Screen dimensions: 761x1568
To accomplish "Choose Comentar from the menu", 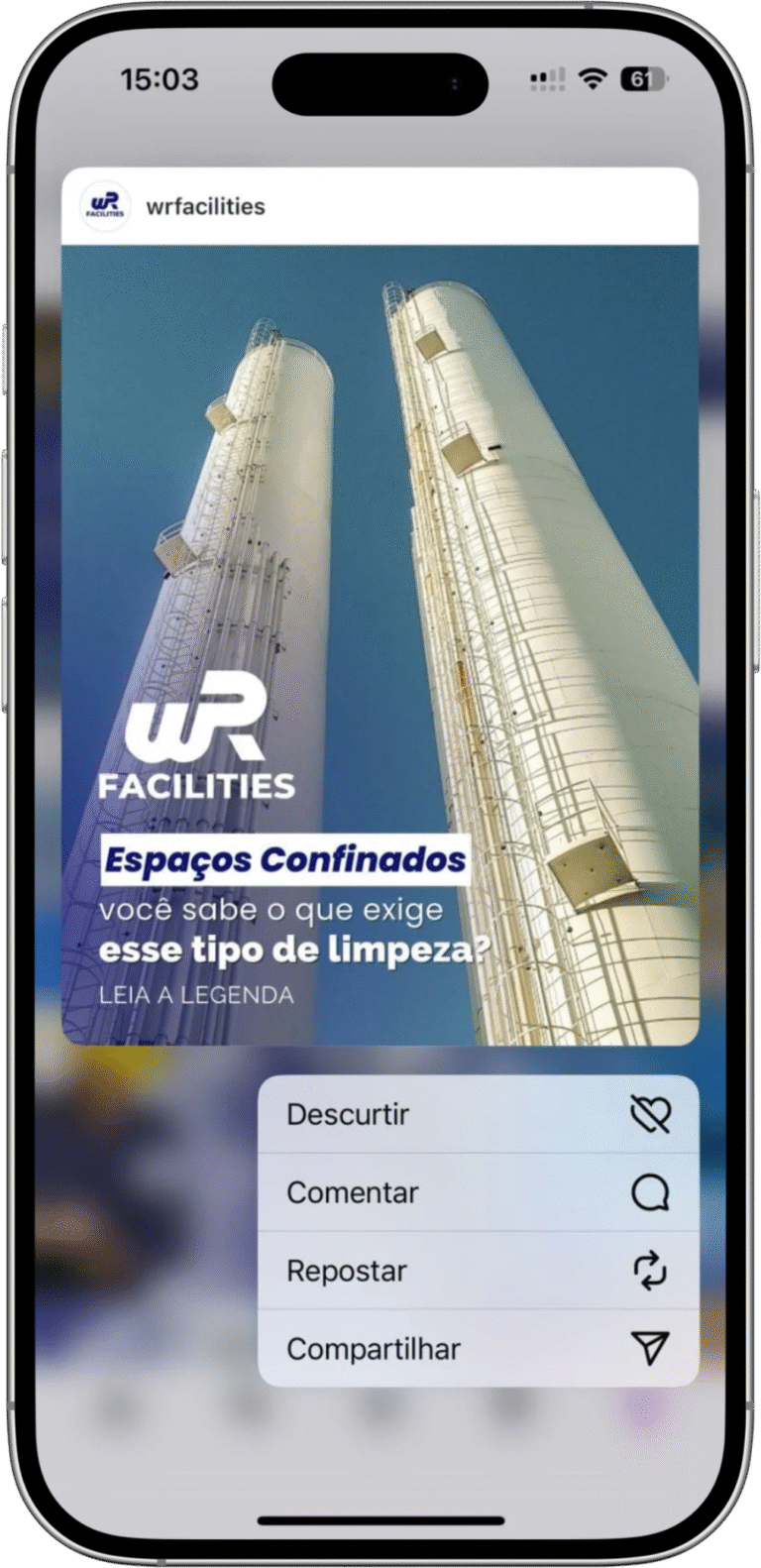I will [478, 1192].
